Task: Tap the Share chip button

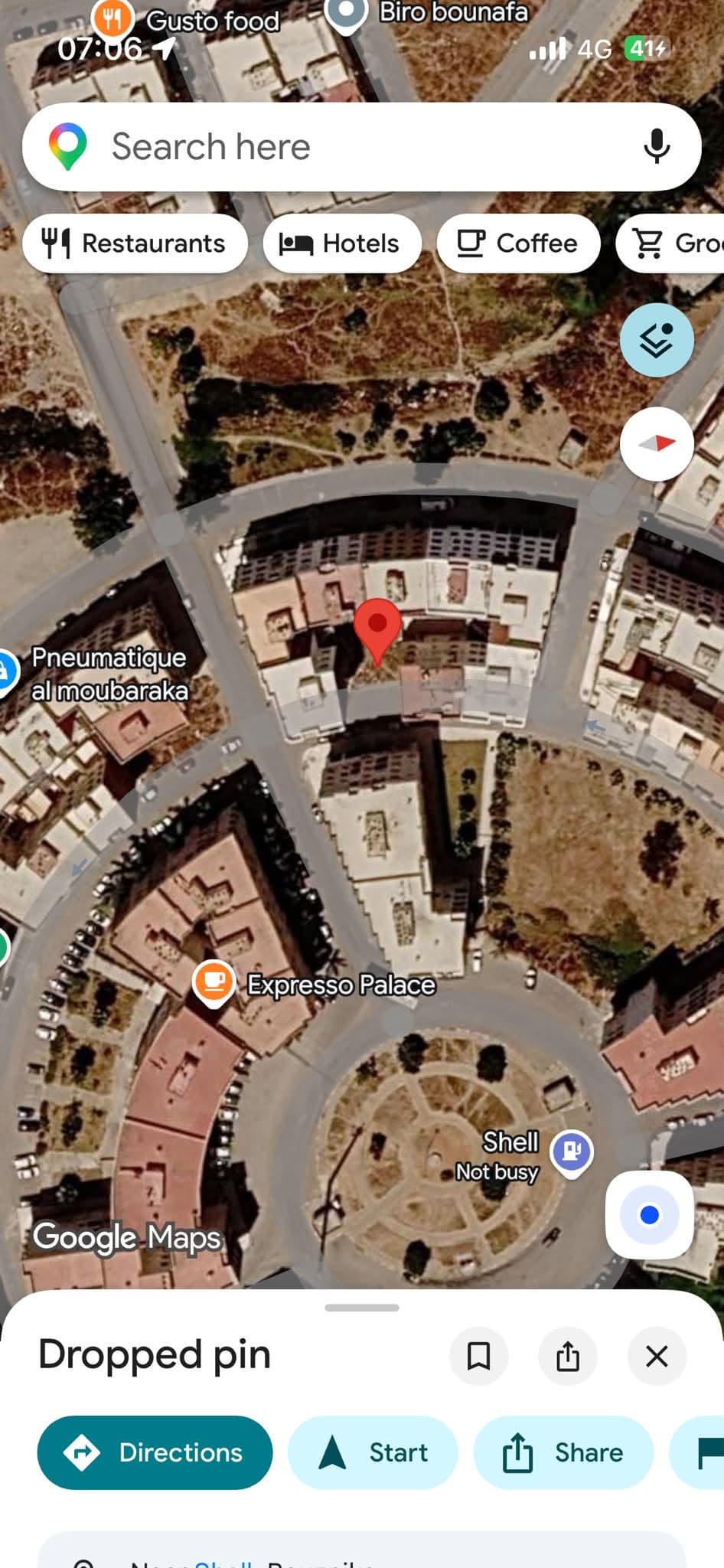Action: [x=563, y=1452]
